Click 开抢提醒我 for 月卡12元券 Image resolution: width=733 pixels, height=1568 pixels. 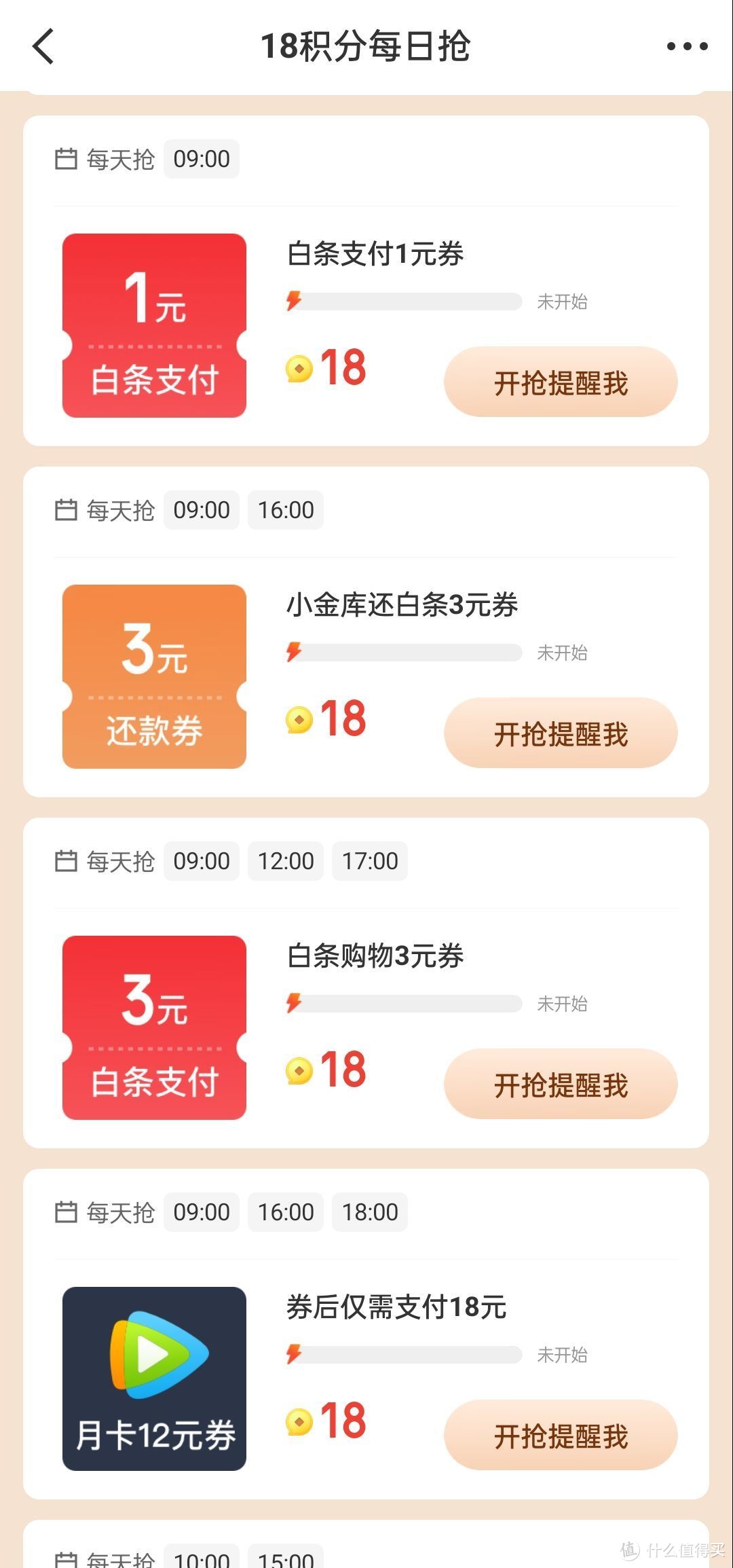click(561, 1434)
